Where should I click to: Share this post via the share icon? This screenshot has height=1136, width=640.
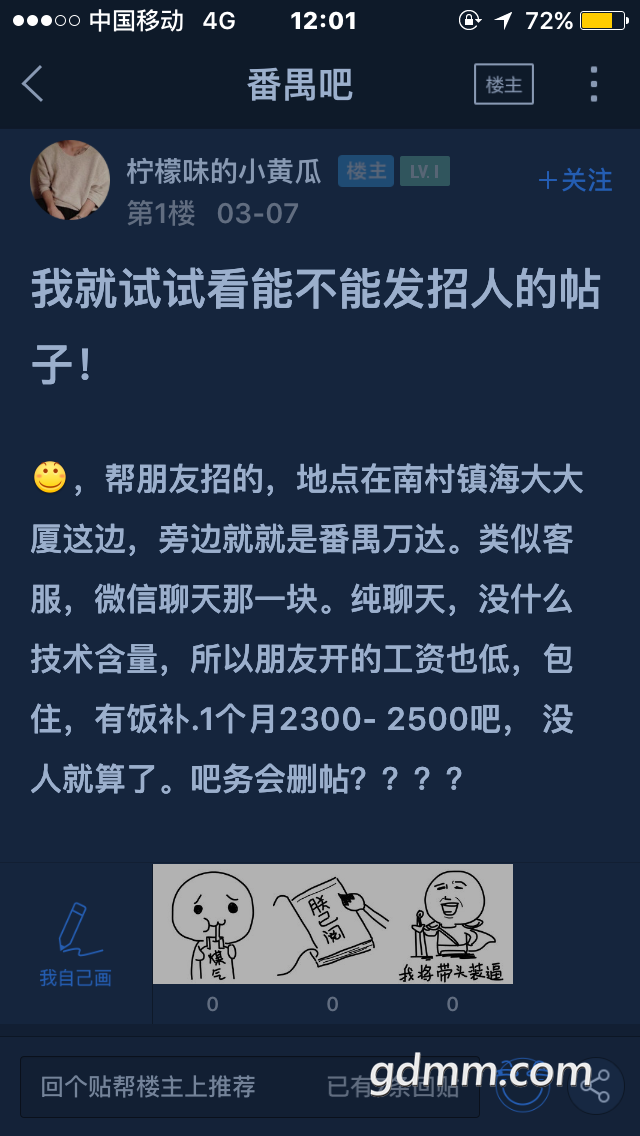click(596, 1087)
